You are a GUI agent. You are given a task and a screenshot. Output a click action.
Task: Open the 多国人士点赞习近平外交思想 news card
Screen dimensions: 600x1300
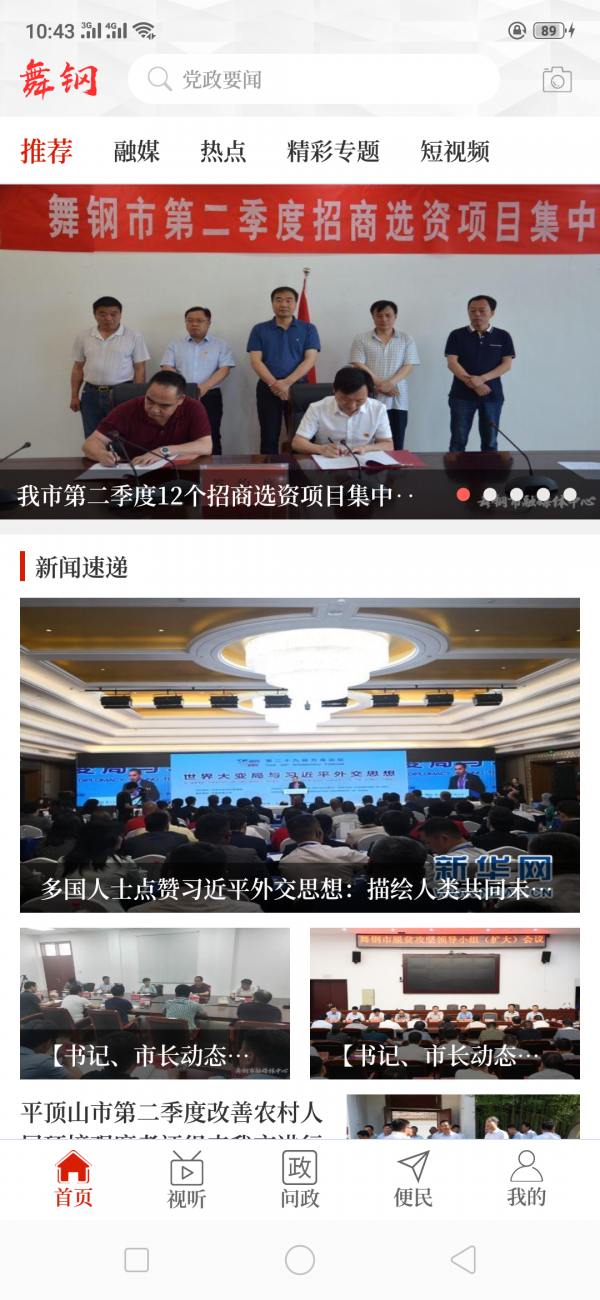click(x=300, y=755)
